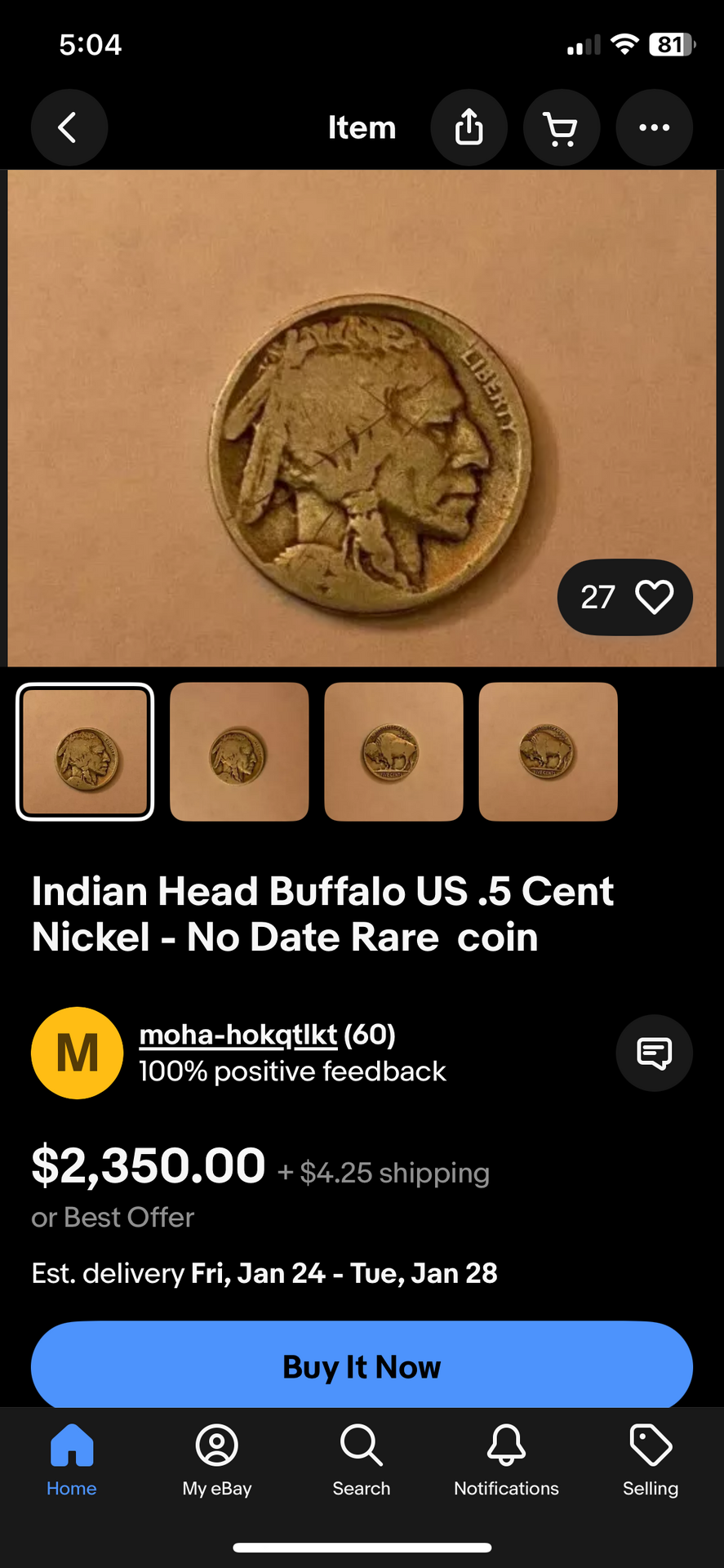Go back to previous page
Viewport: 724px width, 1568px height.
(x=69, y=127)
